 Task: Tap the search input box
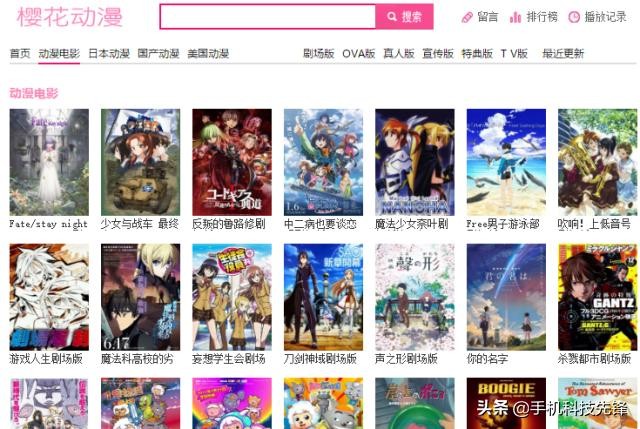tap(267, 17)
